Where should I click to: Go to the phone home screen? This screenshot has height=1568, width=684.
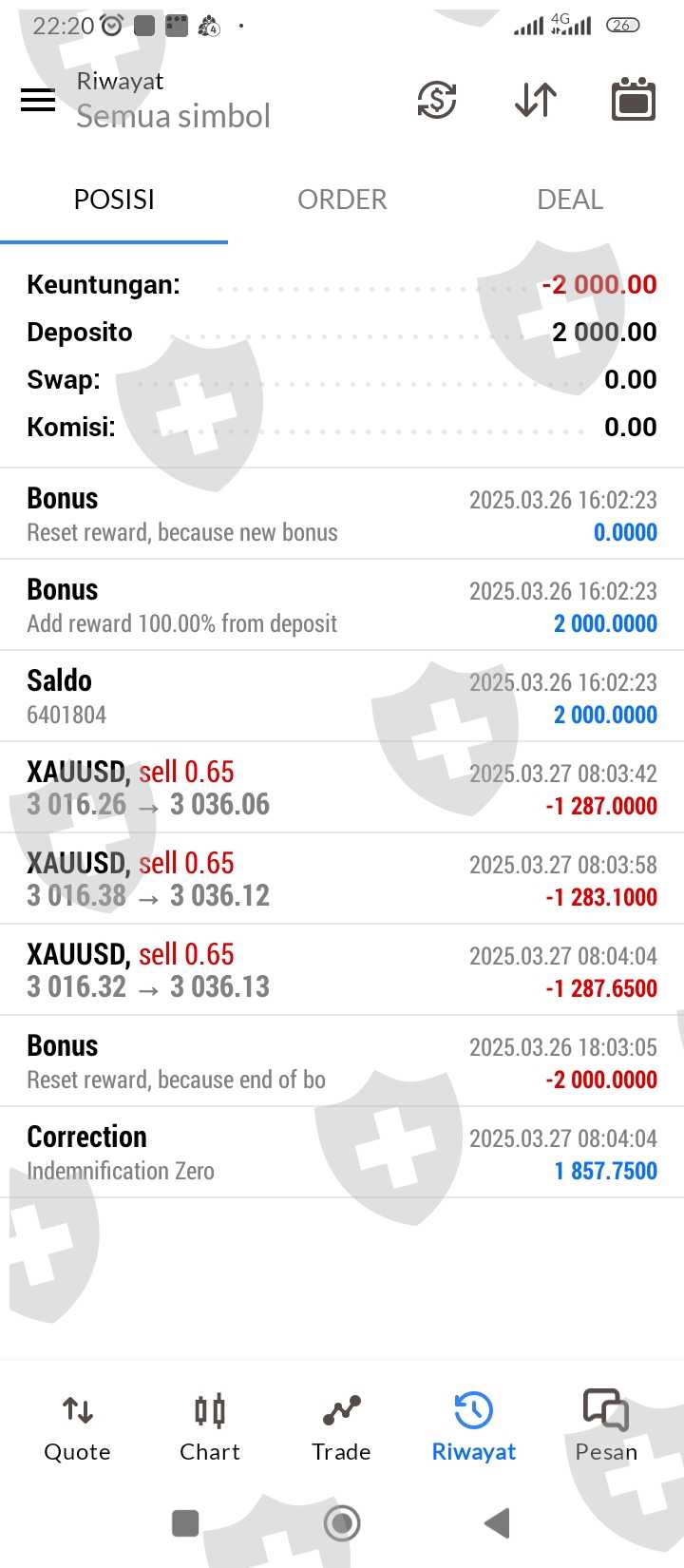[x=342, y=1523]
